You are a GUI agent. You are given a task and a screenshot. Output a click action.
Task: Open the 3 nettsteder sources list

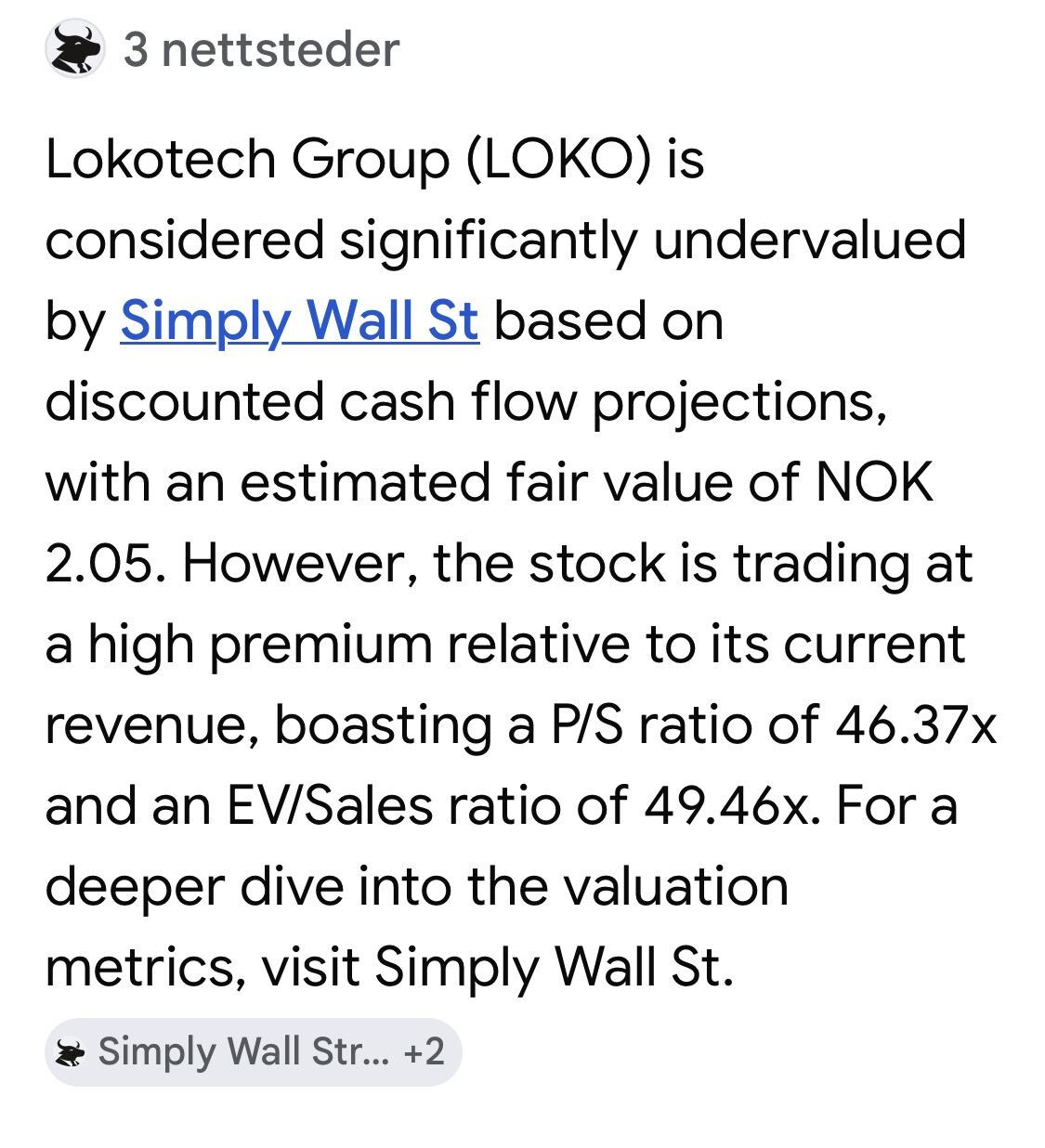click(x=223, y=48)
